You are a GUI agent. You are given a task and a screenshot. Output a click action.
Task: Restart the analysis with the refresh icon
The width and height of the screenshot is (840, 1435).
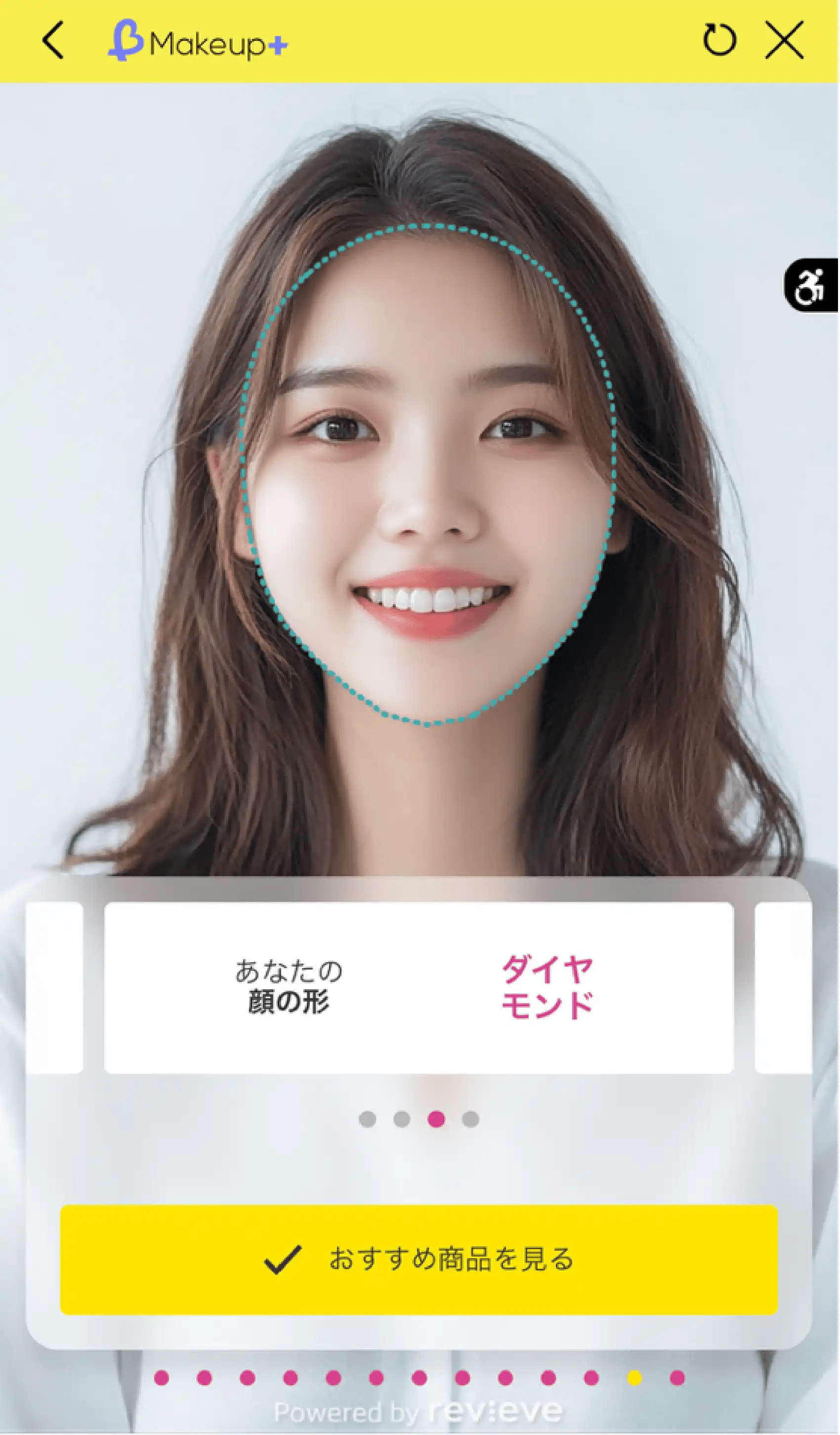pyautogui.click(x=719, y=40)
